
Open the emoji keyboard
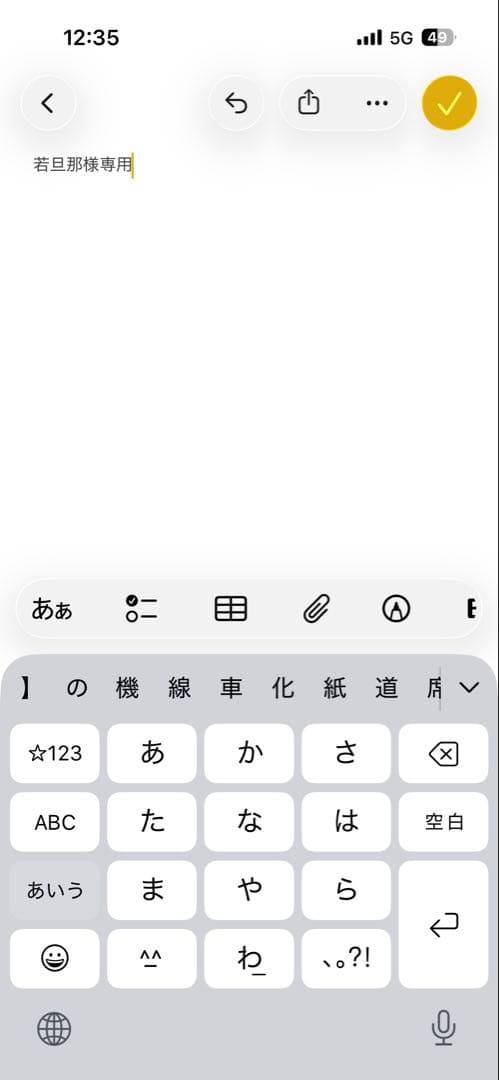pos(55,959)
